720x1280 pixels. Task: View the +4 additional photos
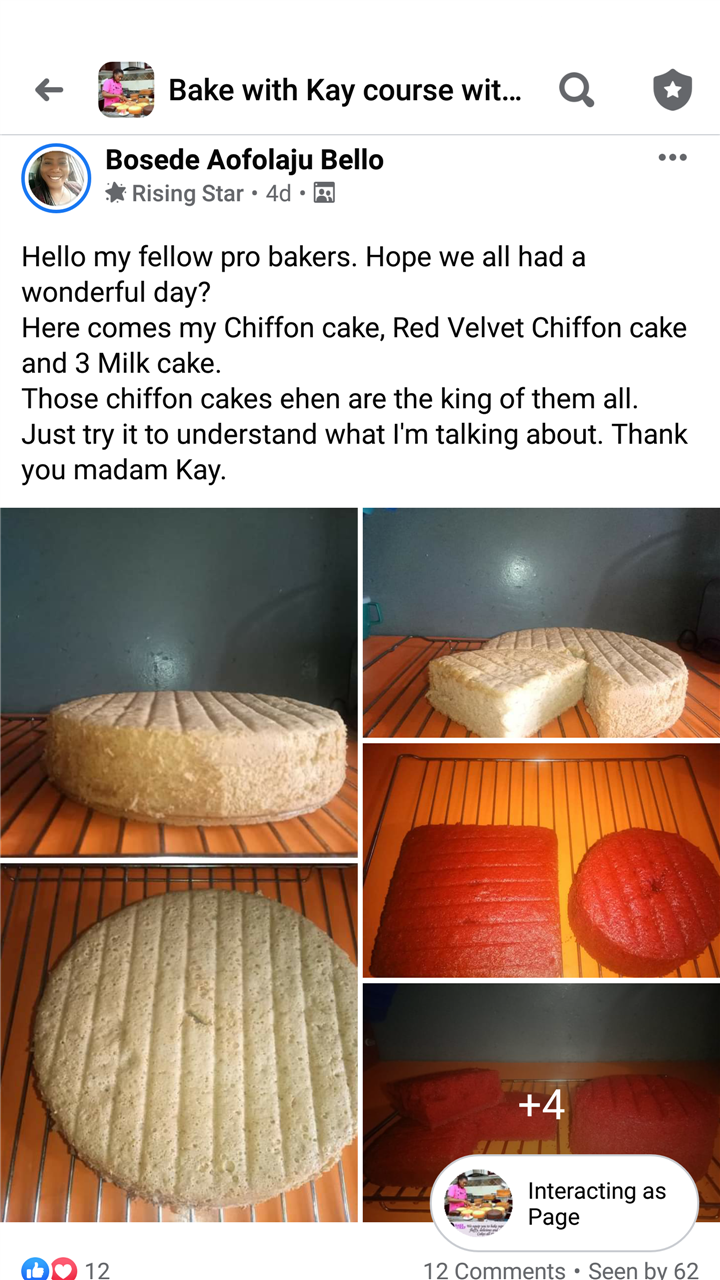541,1102
